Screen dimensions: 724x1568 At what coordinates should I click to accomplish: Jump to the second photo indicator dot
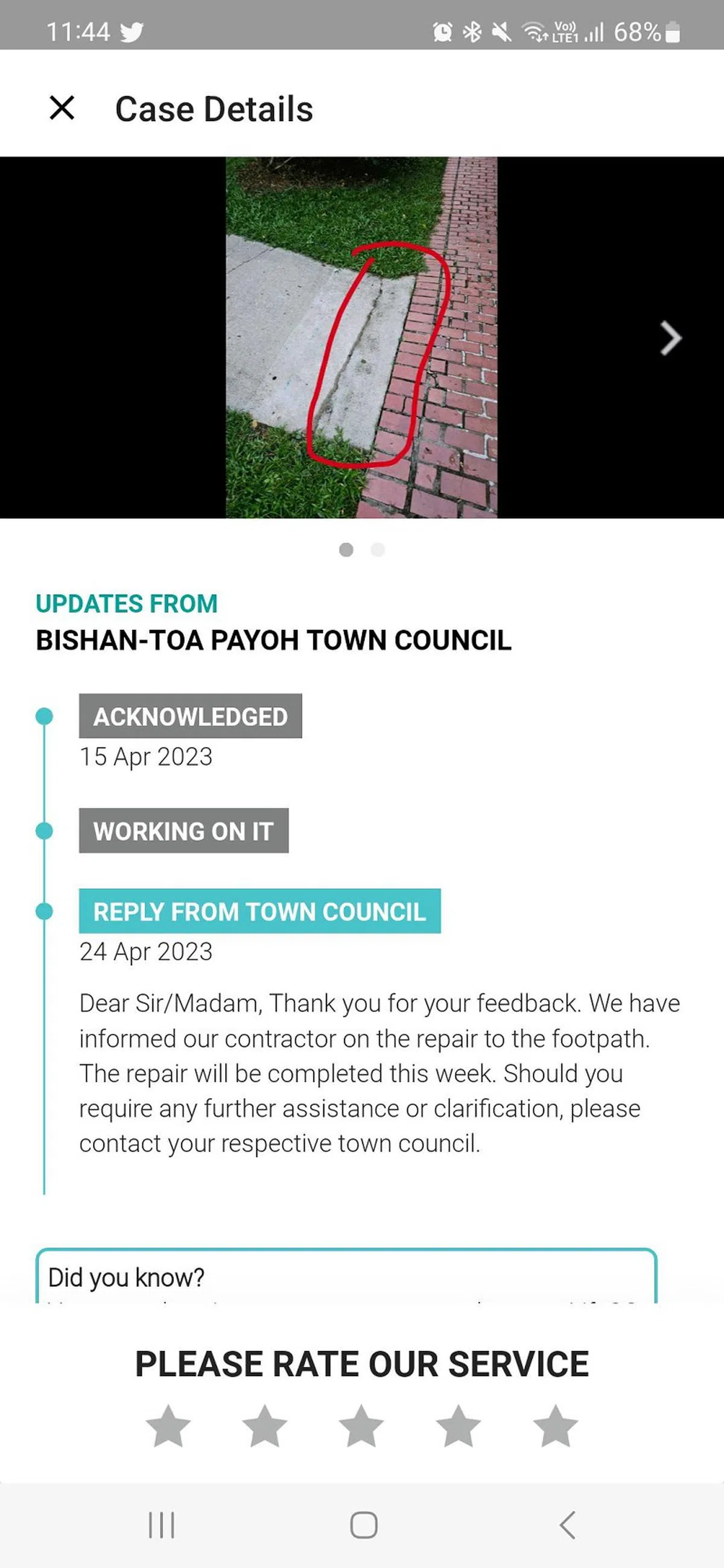pyautogui.click(x=378, y=550)
